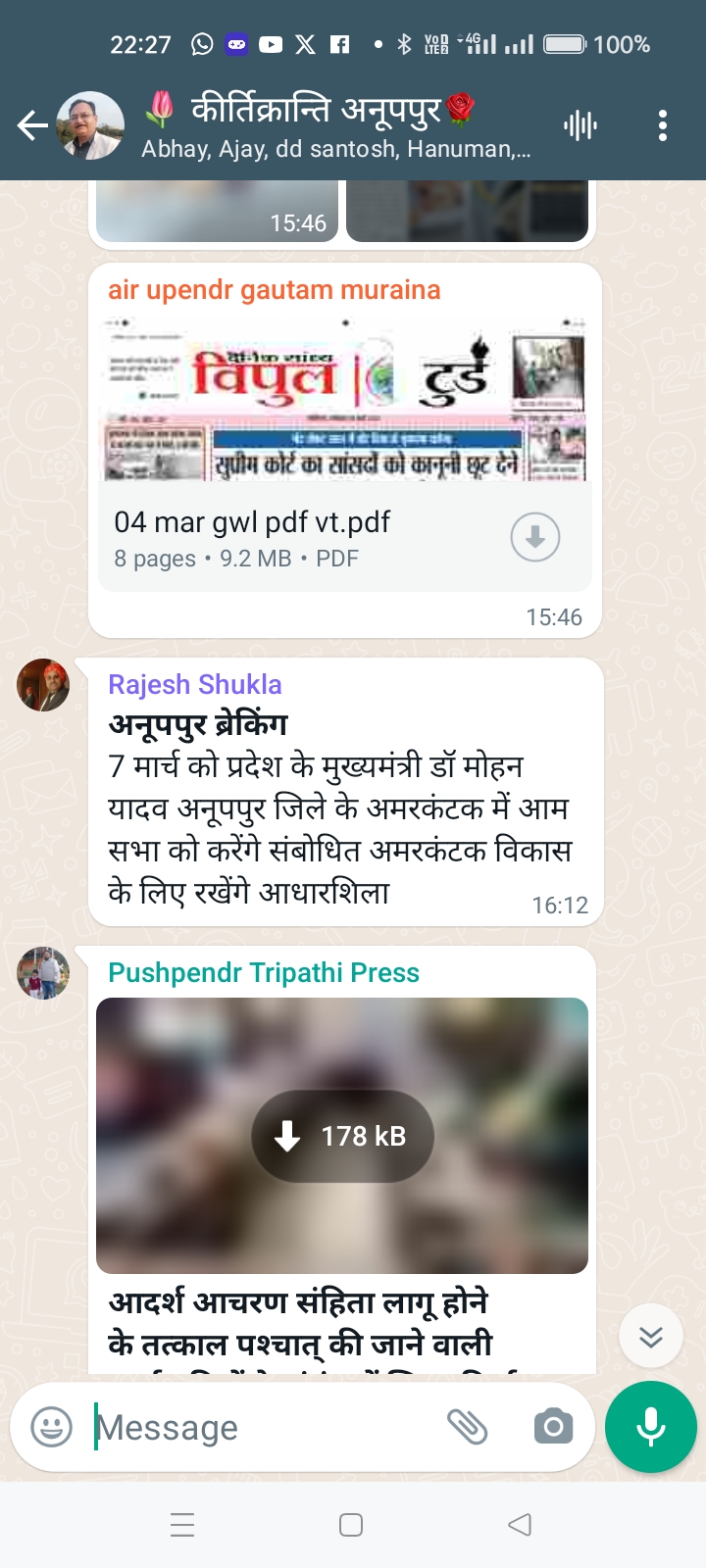Jump to the latest messages

pos(651,1337)
